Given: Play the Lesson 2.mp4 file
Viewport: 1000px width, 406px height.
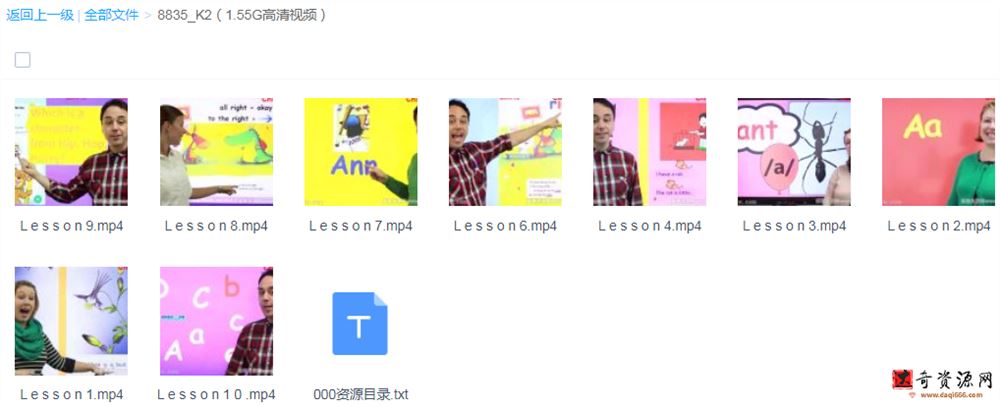Looking at the screenshot, I should 938,152.
